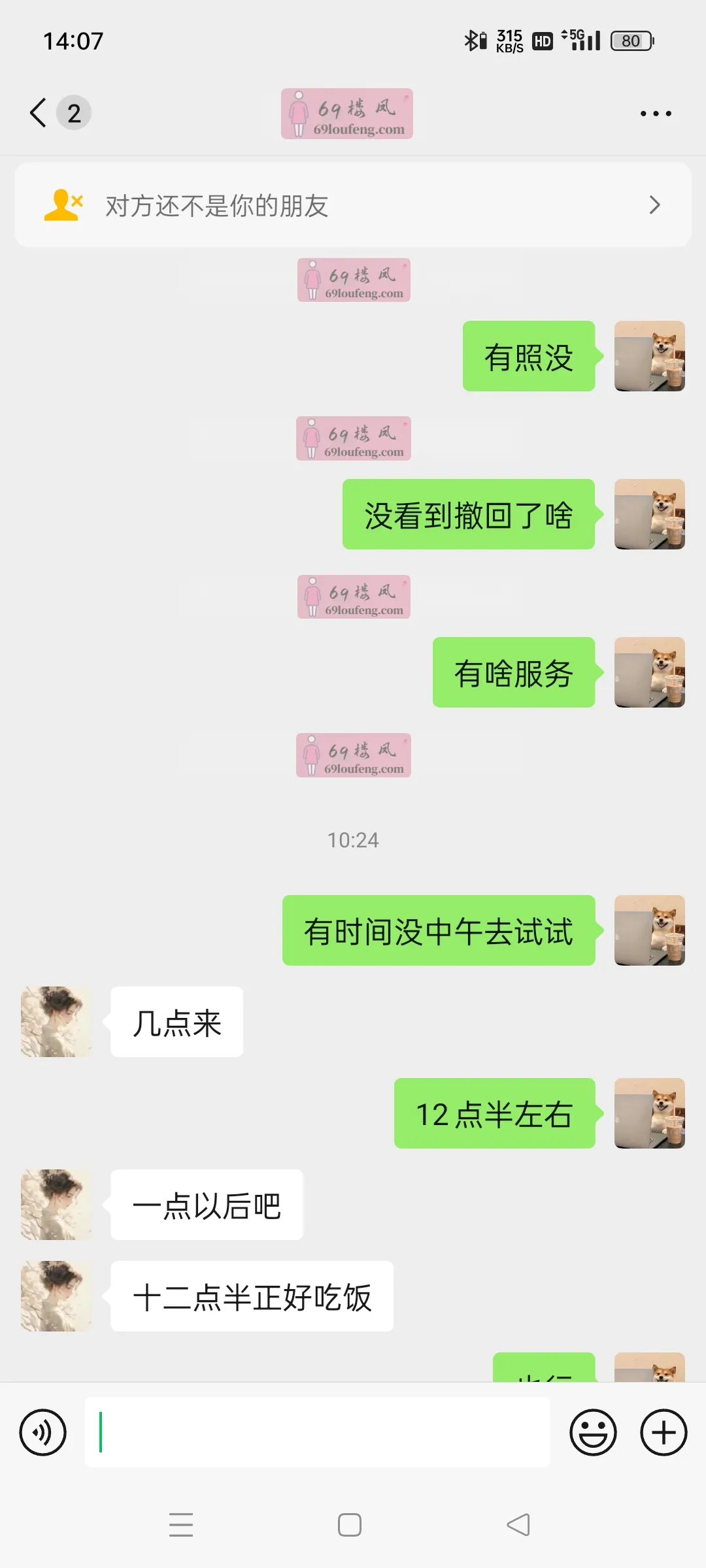Tap the 69loufeng image in the chat header

pyautogui.click(x=346, y=112)
